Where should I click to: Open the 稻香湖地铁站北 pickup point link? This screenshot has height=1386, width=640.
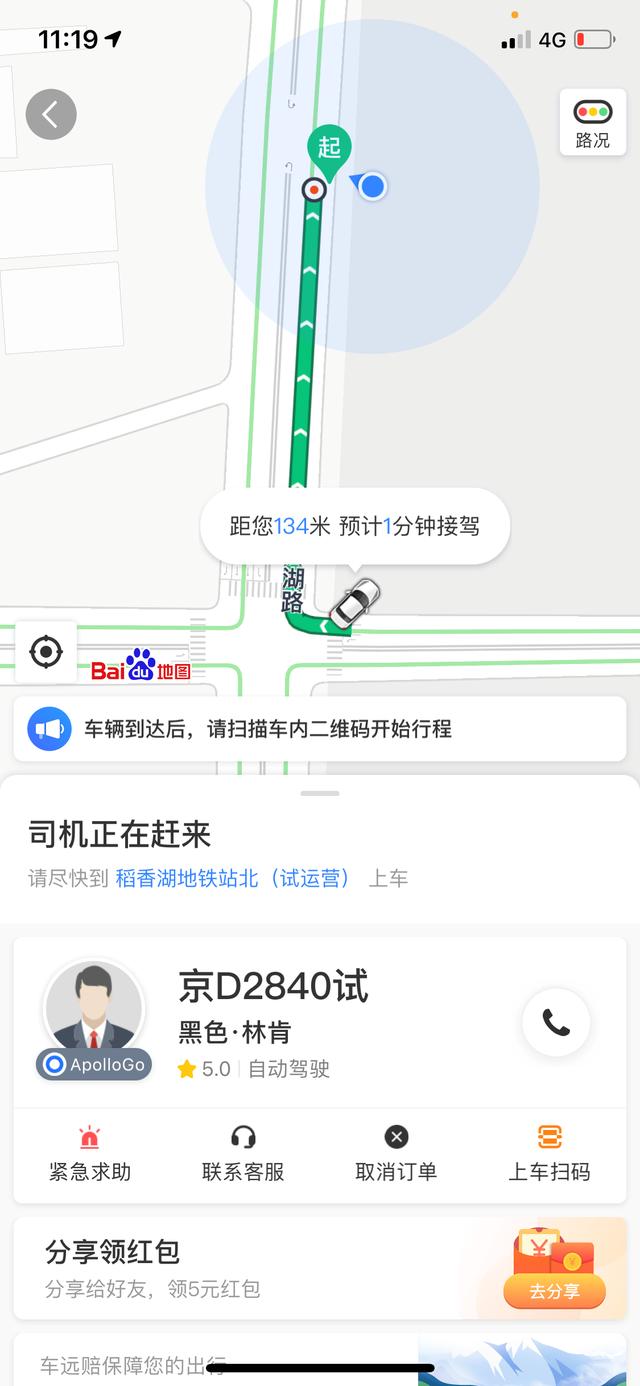pos(232,878)
